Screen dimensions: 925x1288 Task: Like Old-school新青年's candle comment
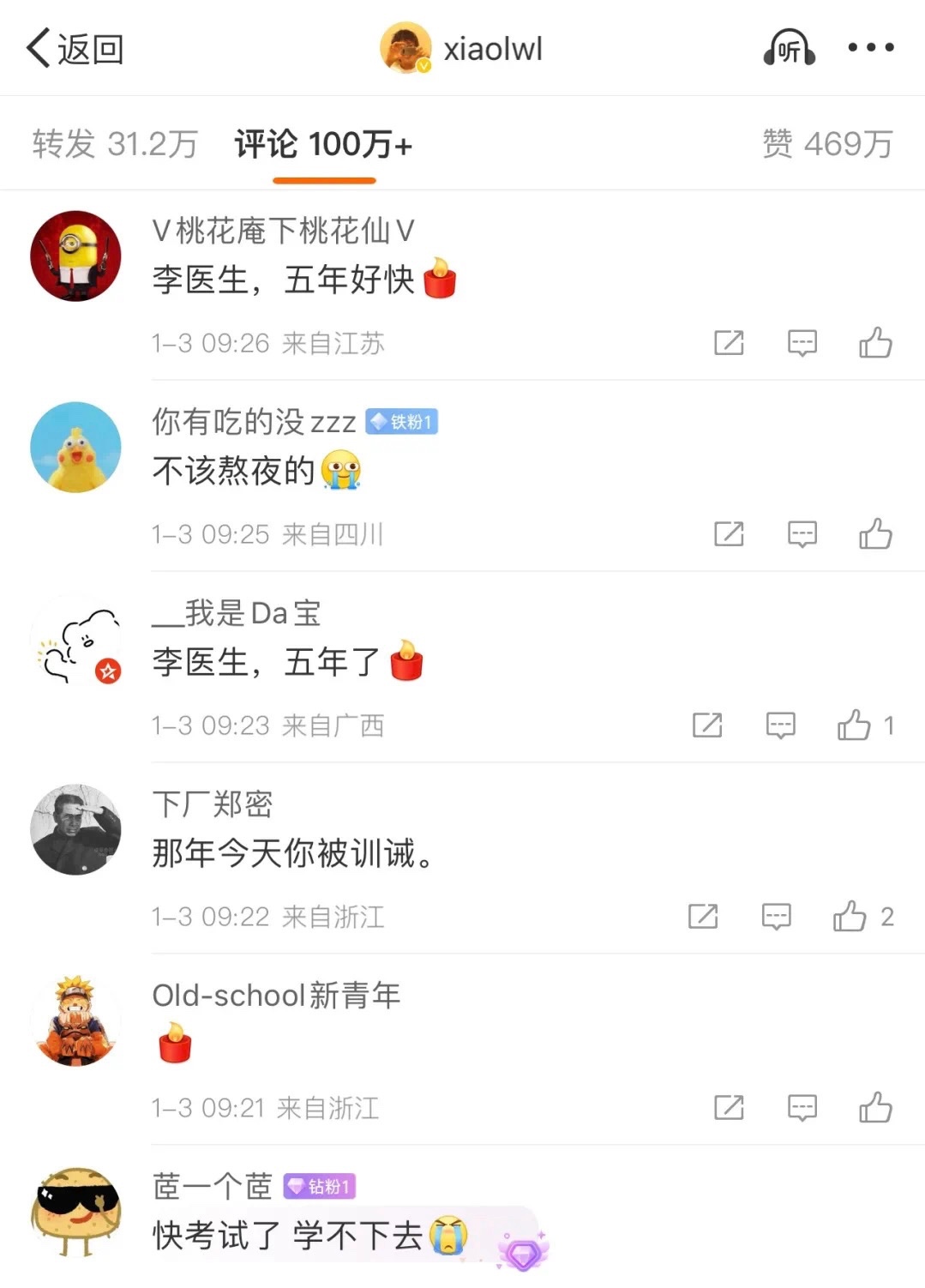tap(875, 1108)
